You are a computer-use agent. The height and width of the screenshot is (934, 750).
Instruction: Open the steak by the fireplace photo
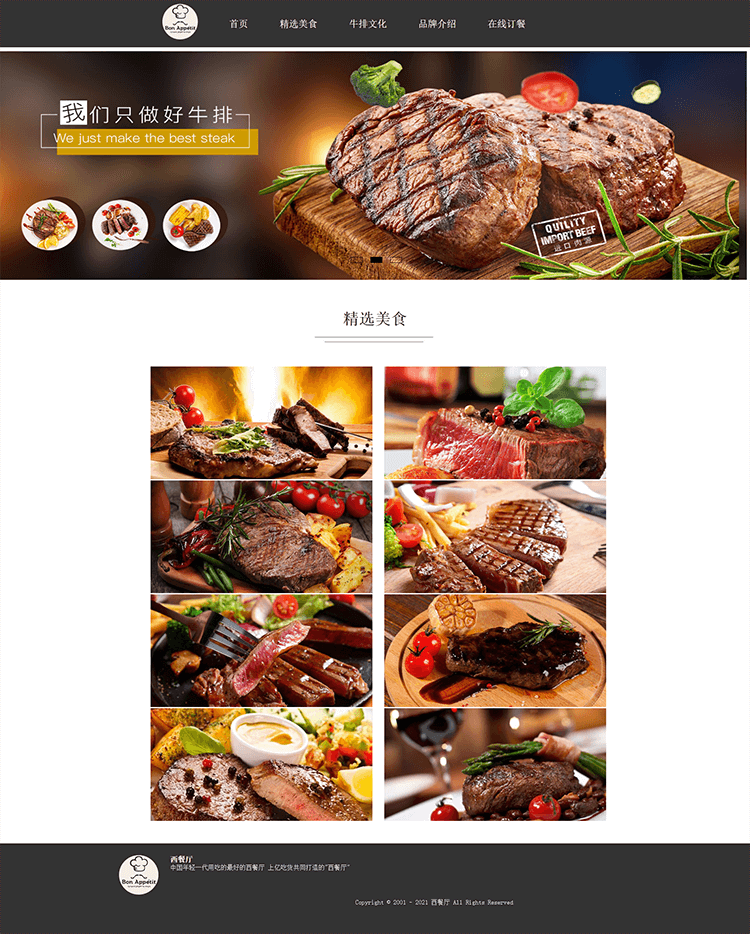click(x=261, y=422)
